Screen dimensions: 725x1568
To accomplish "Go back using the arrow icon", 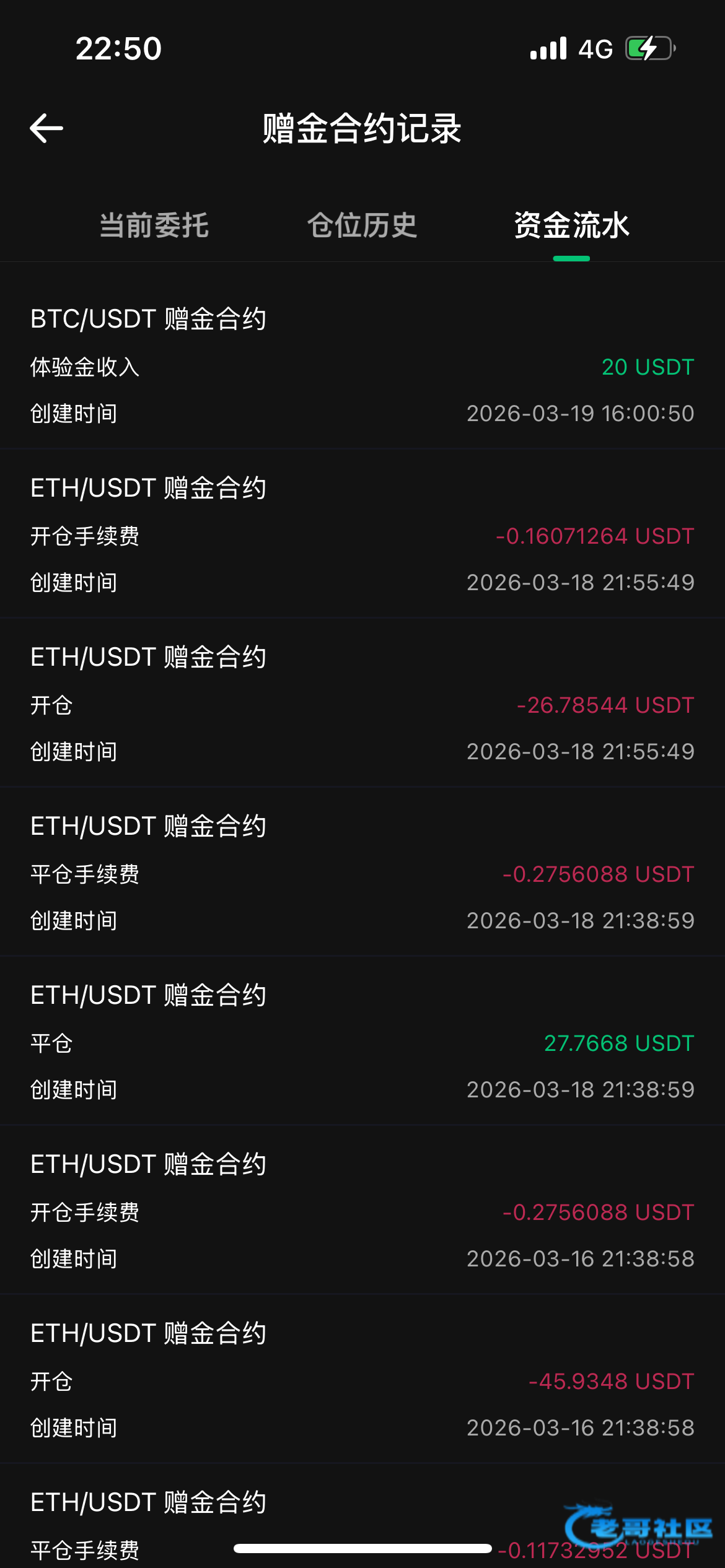I will (x=47, y=129).
